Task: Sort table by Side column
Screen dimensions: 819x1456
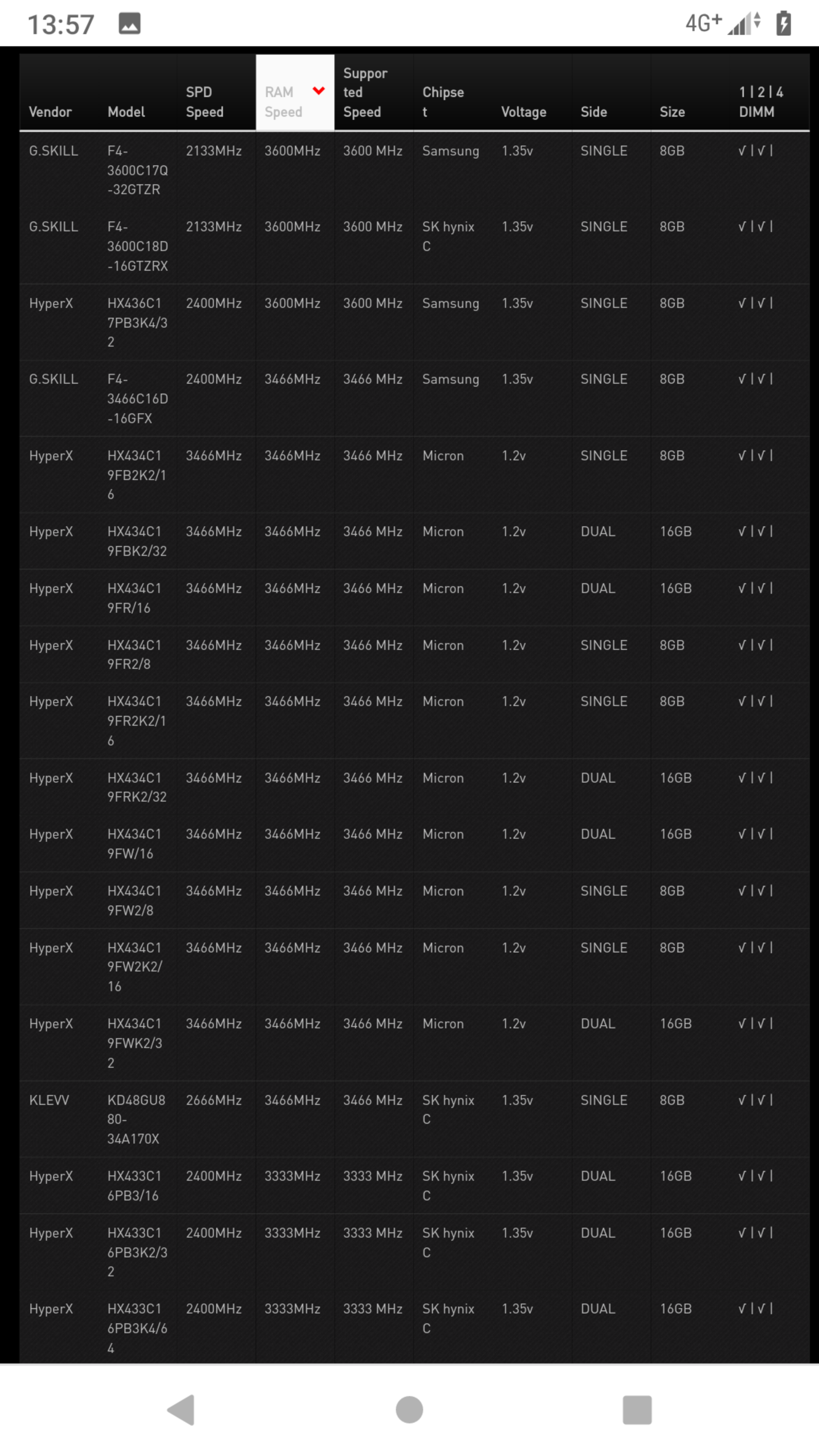Action: coord(593,112)
